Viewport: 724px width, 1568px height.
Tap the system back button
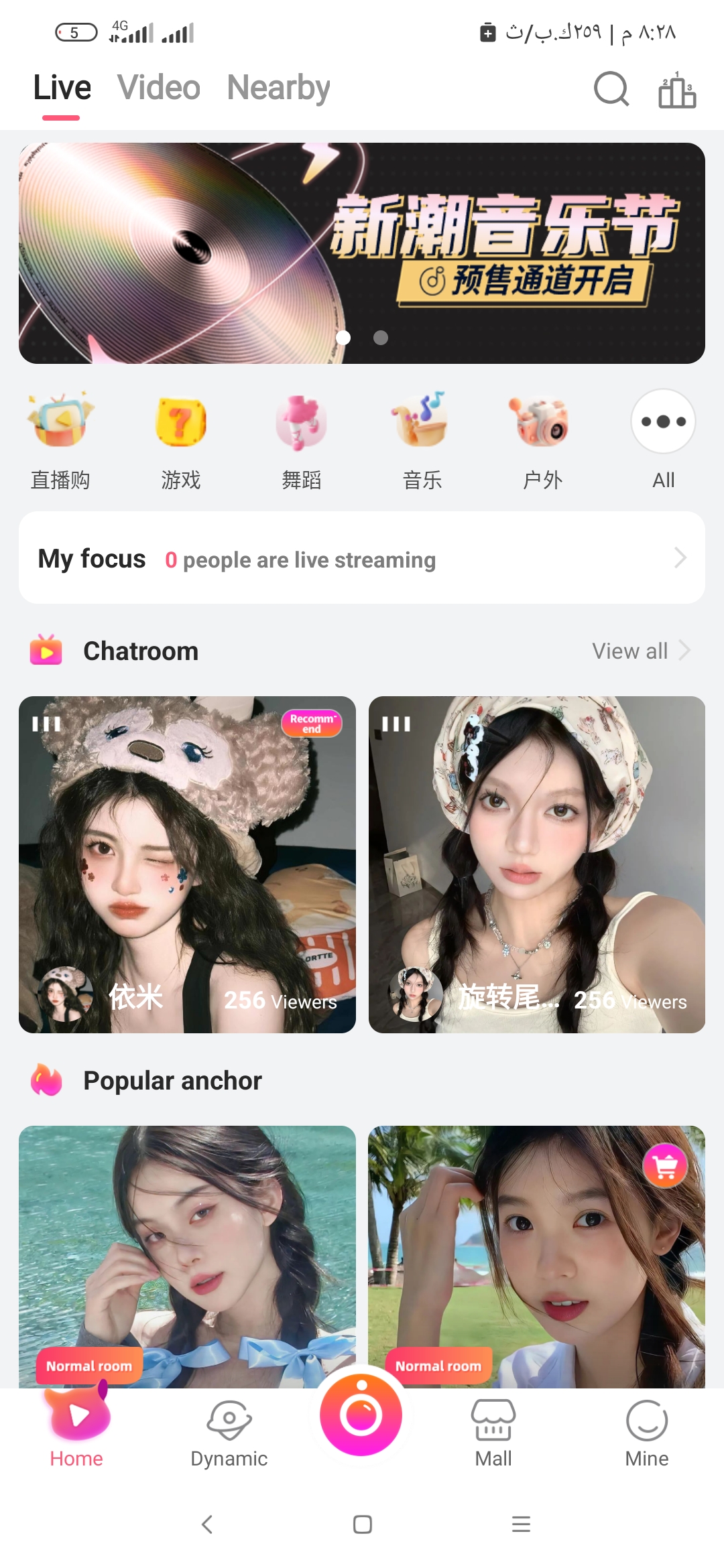pos(207,1524)
